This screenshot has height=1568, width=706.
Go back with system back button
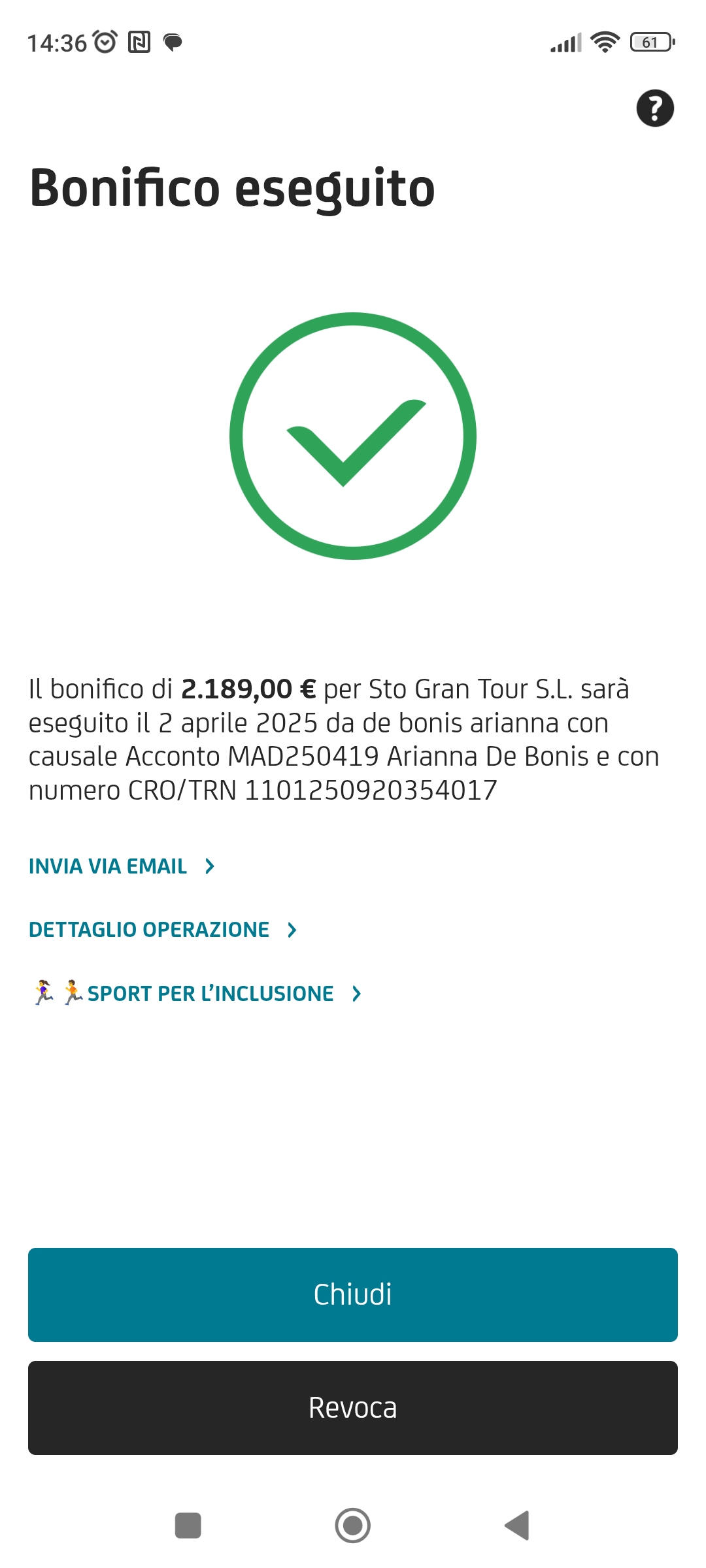[x=517, y=1526]
